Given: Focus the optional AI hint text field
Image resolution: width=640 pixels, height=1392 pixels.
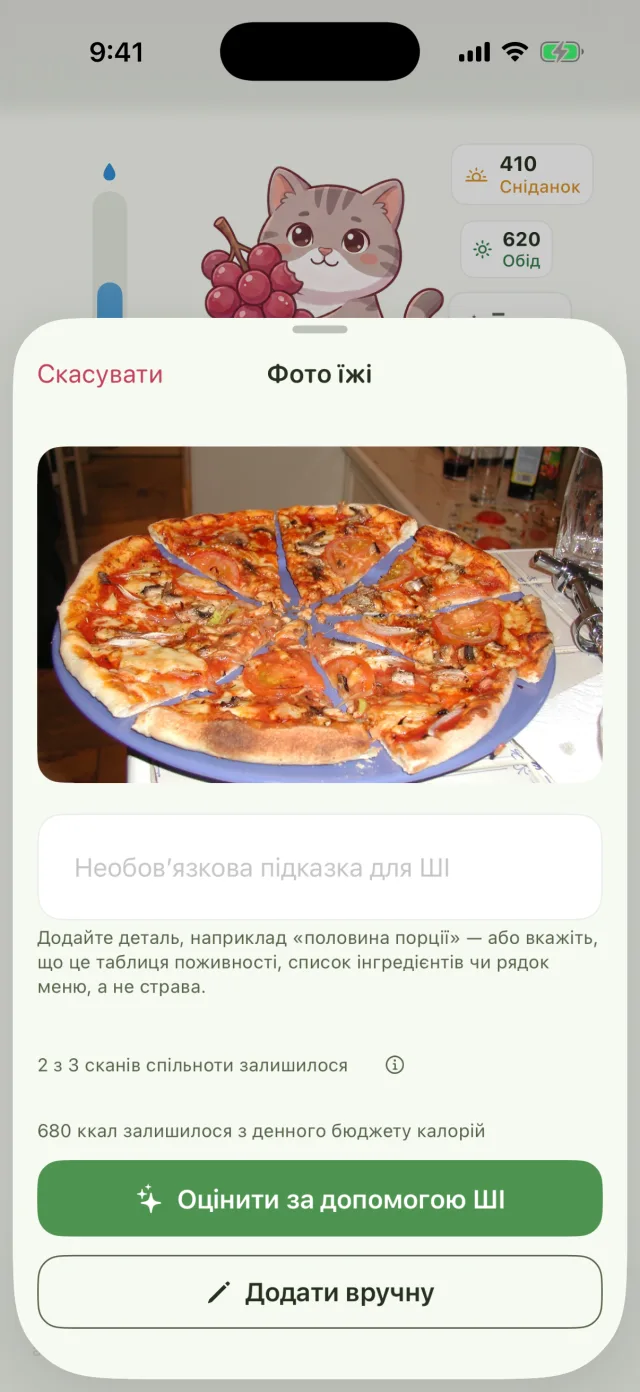Looking at the screenshot, I should click(x=320, y=867).
